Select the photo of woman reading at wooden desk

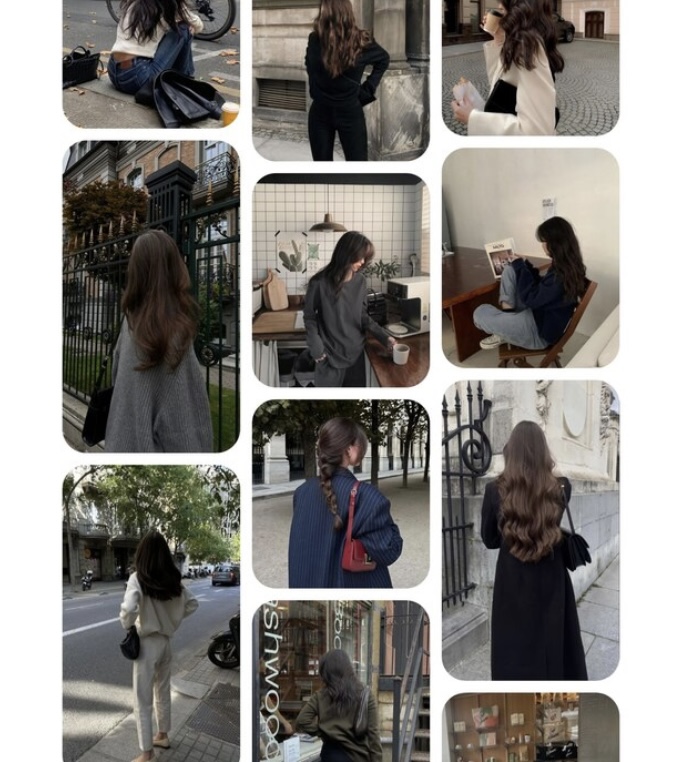pos(530,258)
